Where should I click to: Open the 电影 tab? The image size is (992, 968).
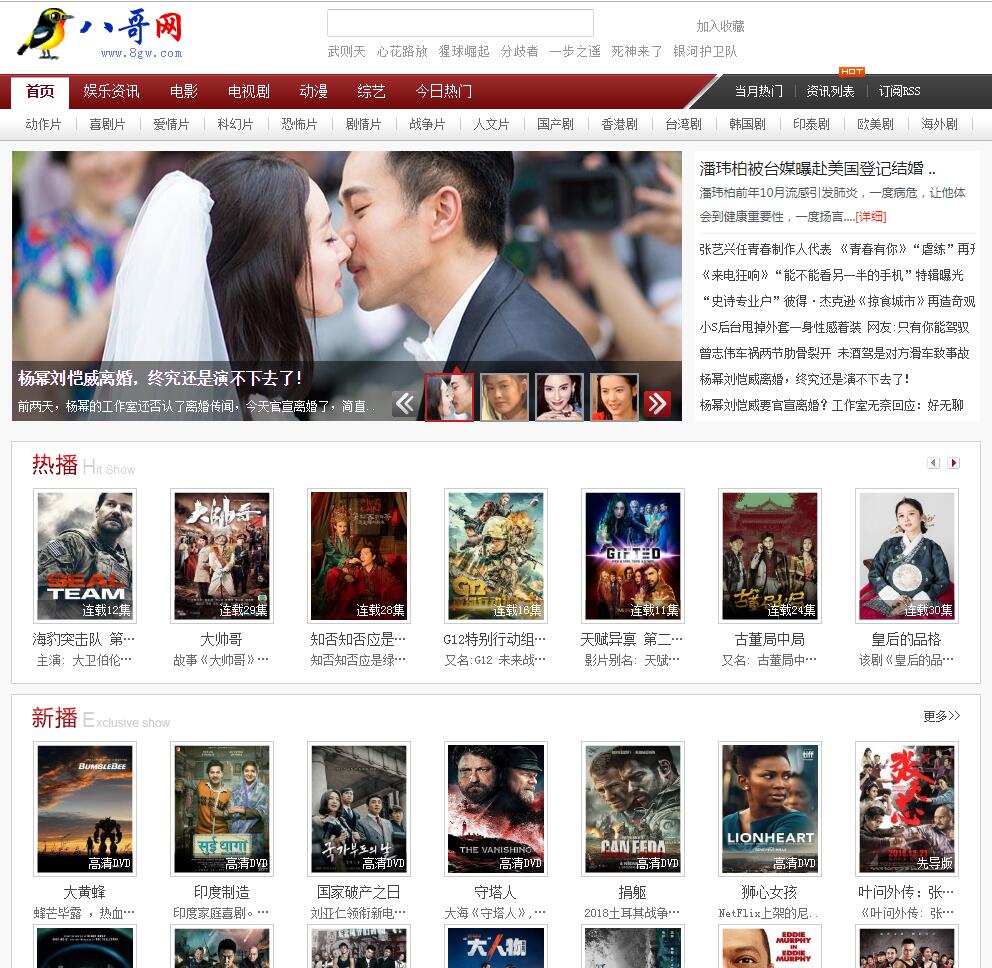click(184, 91)
